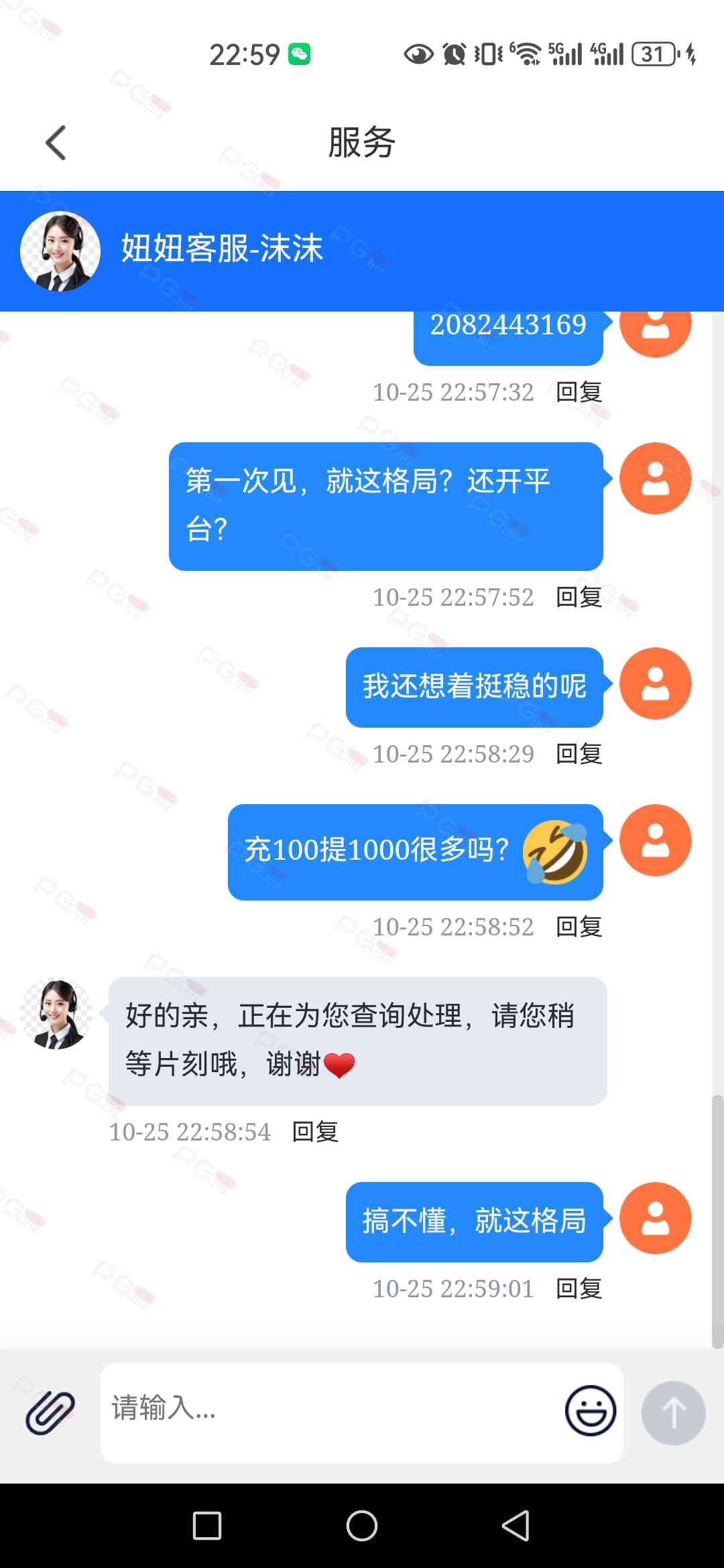Open the recent apps overview
The height and width of the screenshot is (1568, 724).
pyautogui.click(x=207, y=1526)
